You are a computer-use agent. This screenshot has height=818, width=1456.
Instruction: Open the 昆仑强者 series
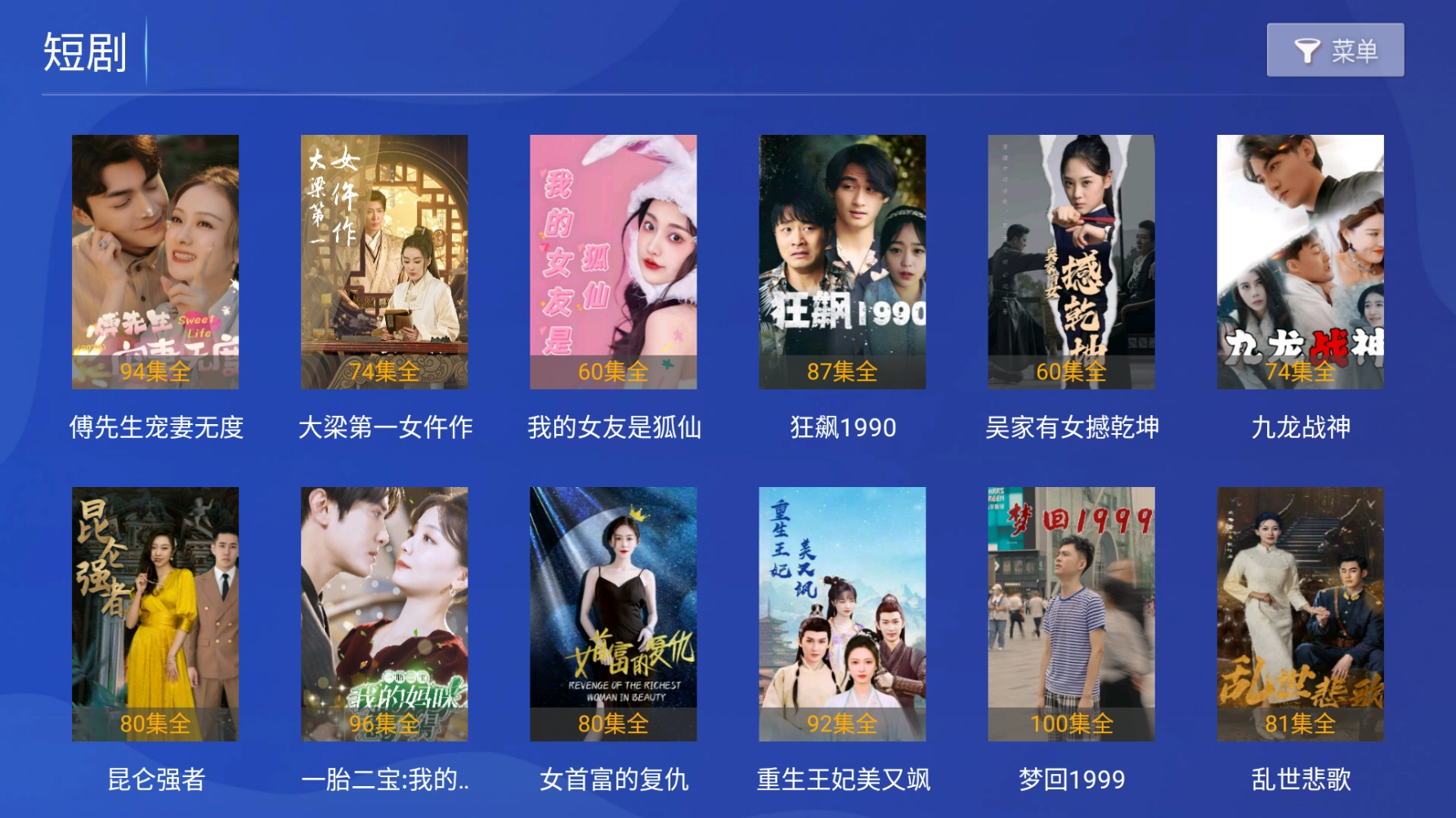[155, 614]
